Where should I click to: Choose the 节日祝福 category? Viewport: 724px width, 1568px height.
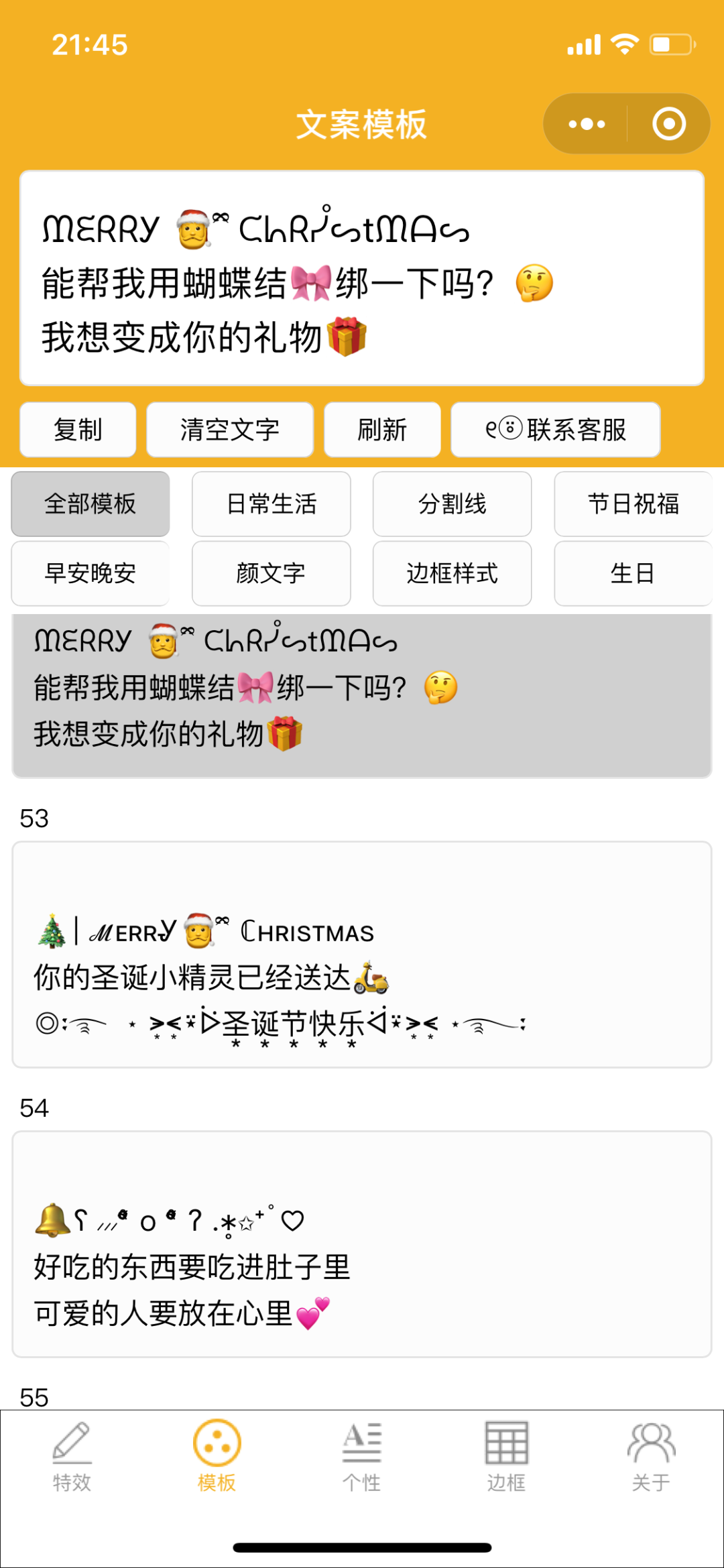[633, 504]
